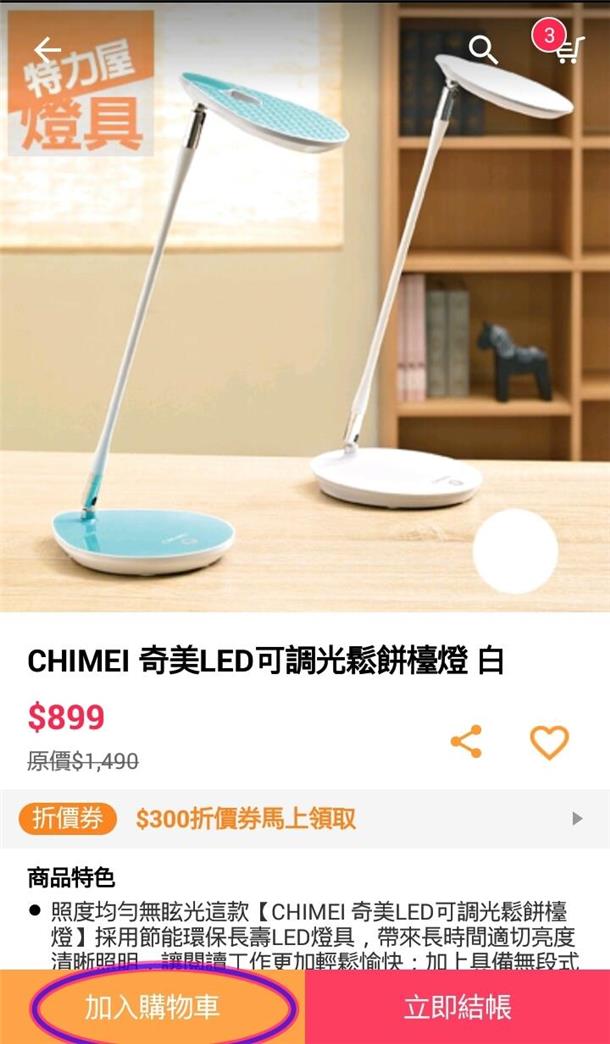Add the lamp to favorites with heart icon
Viewport: 610px width, 1044px height.
tap(549, 741)
